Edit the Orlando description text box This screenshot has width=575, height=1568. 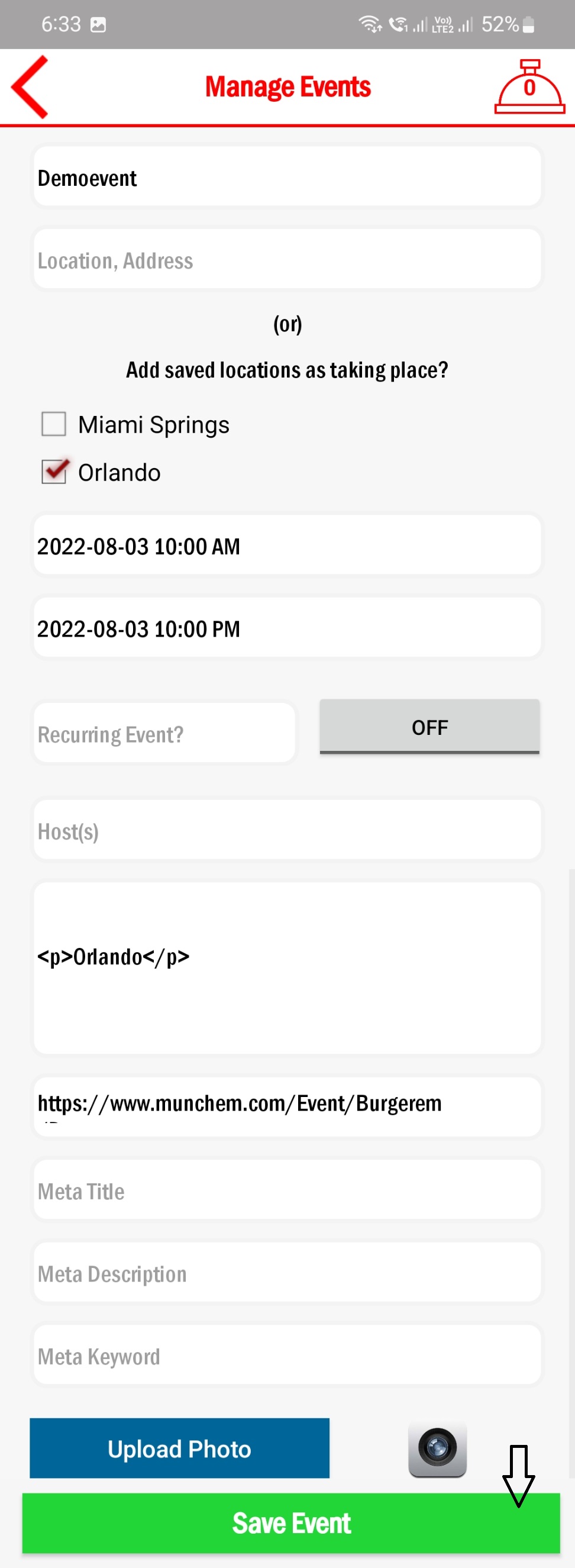click(x=287, y=968)
